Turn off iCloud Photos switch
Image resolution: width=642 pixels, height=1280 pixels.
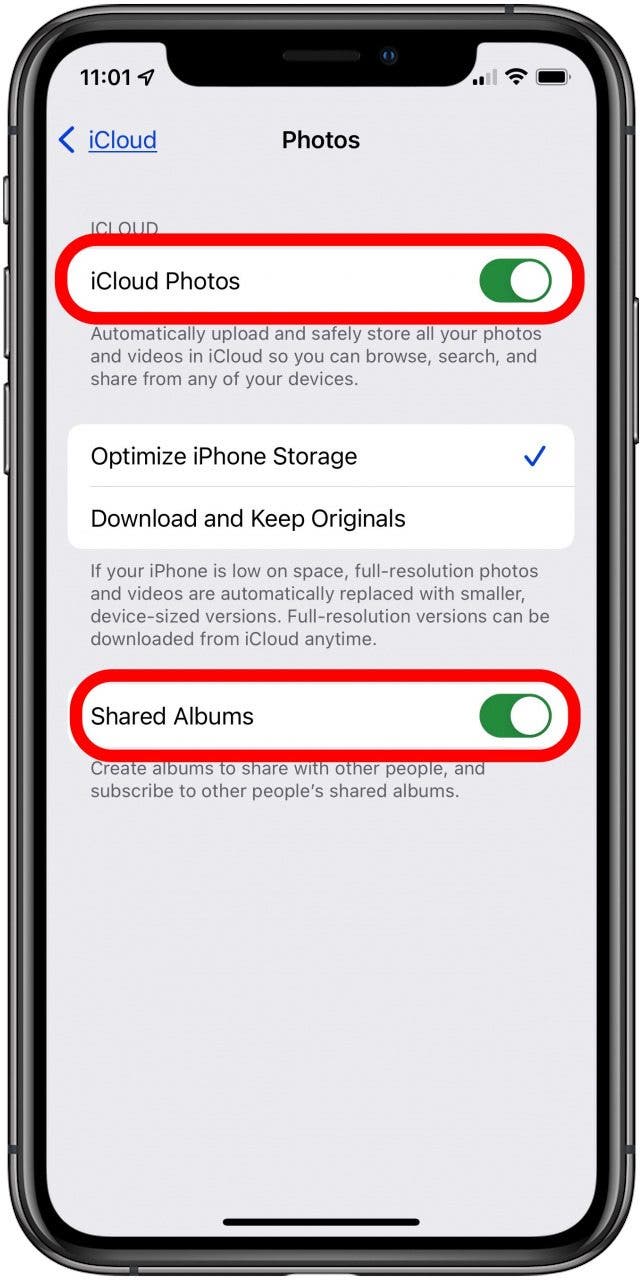coord(515,281)
